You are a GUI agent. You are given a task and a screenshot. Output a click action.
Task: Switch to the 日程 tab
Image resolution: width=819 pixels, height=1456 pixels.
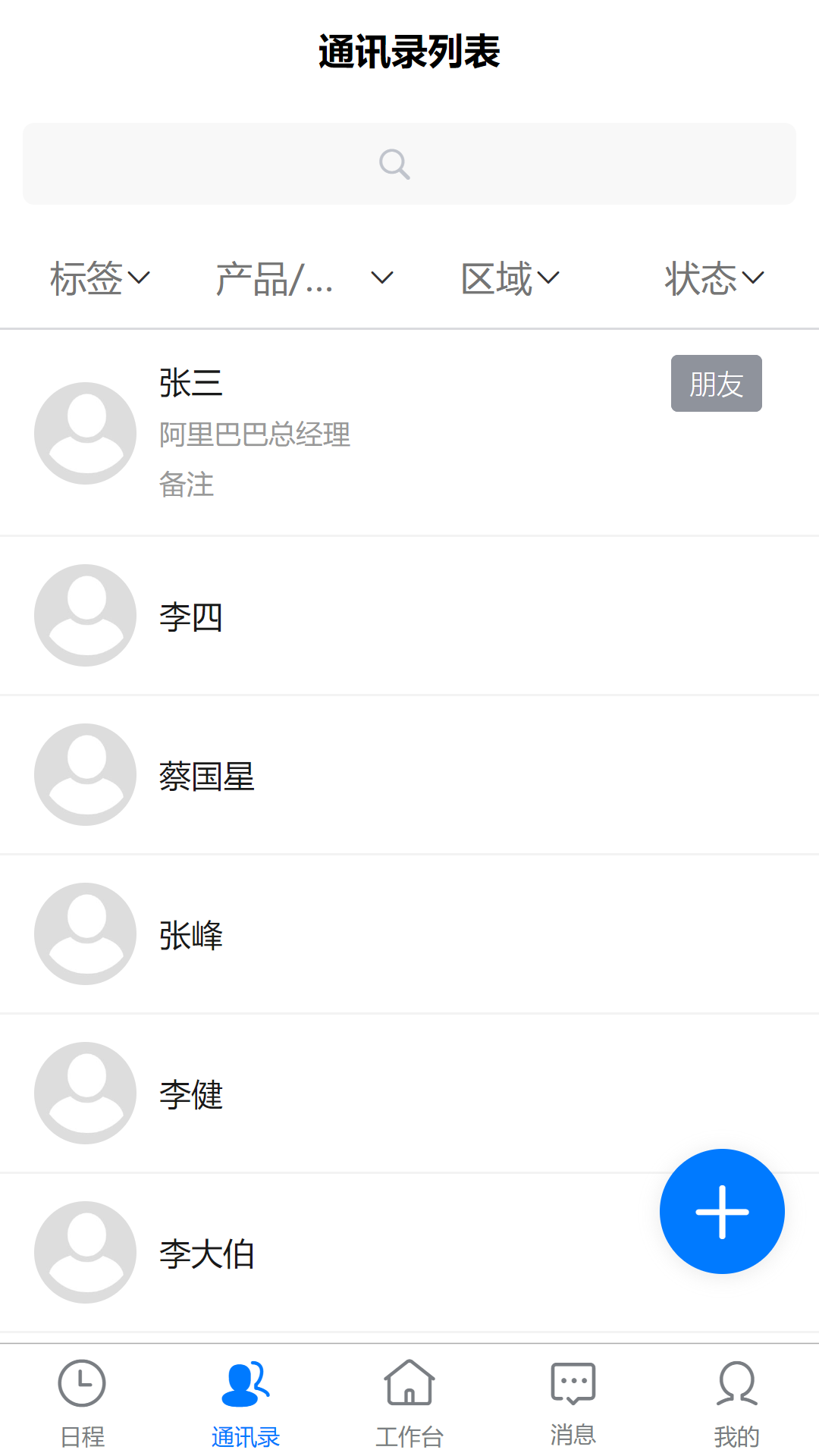click(82, 1403)
